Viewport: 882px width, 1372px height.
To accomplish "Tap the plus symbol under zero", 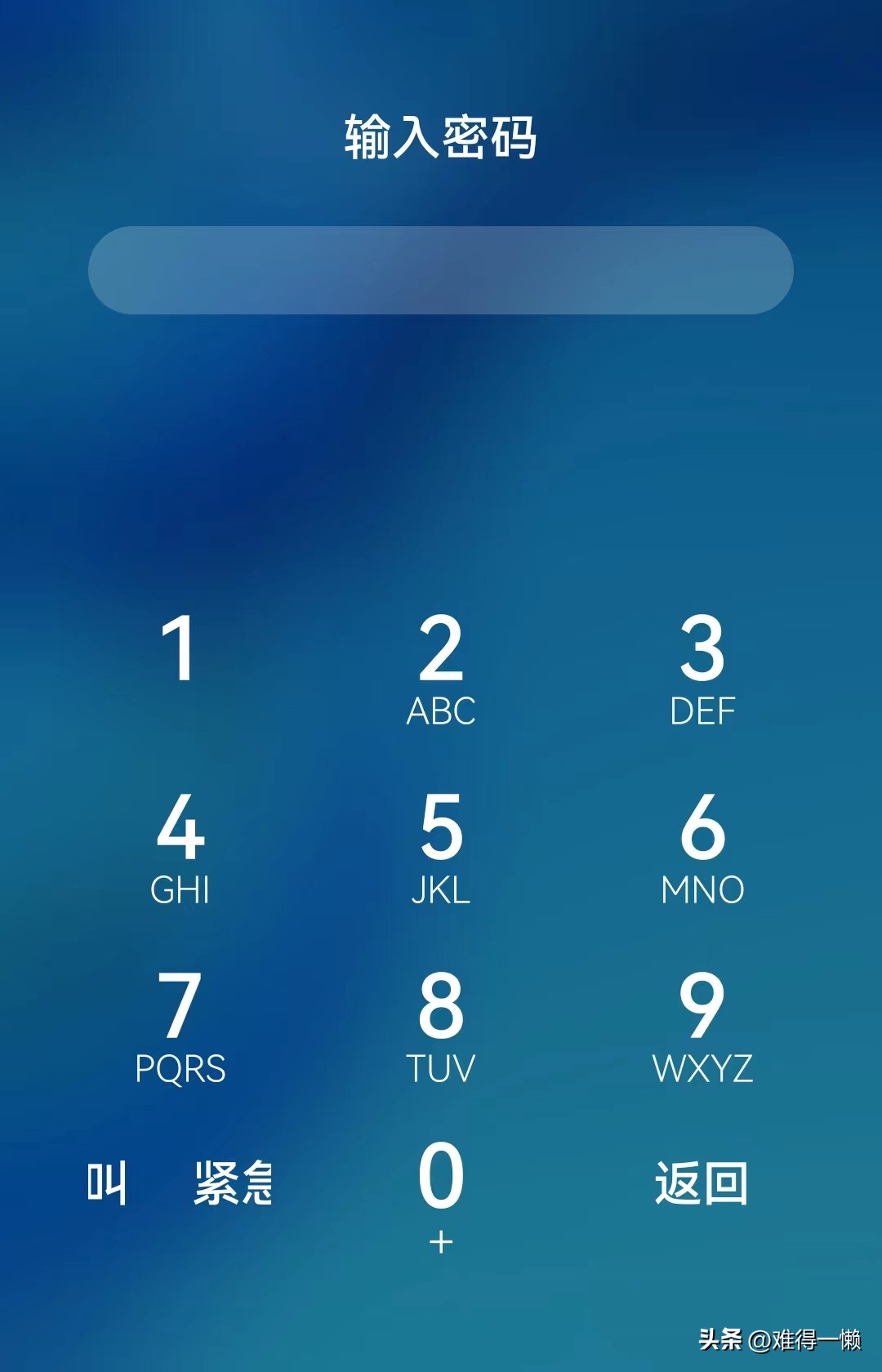I will [441, 1241].
